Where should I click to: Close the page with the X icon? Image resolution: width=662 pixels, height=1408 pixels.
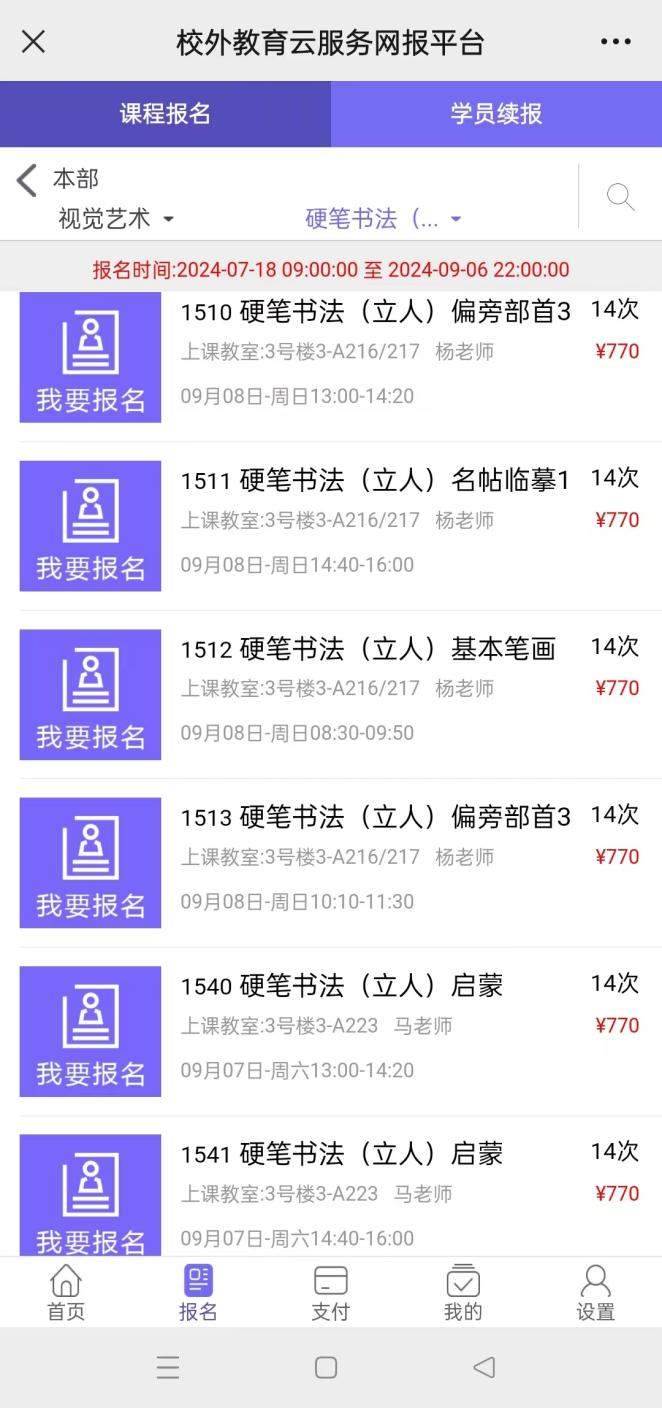(34, 42)
